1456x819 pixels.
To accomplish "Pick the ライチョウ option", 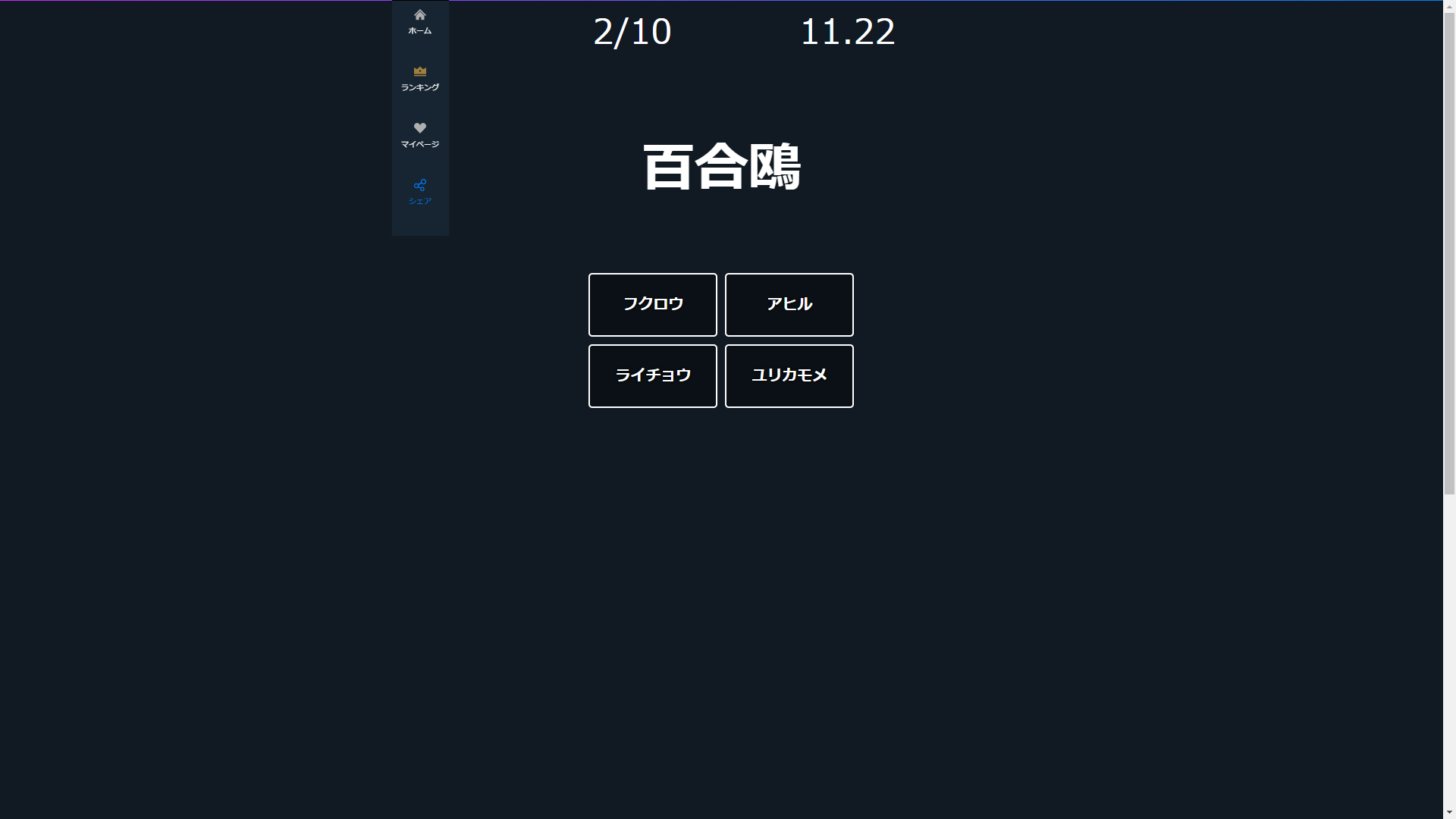I will tap(652, 375).
